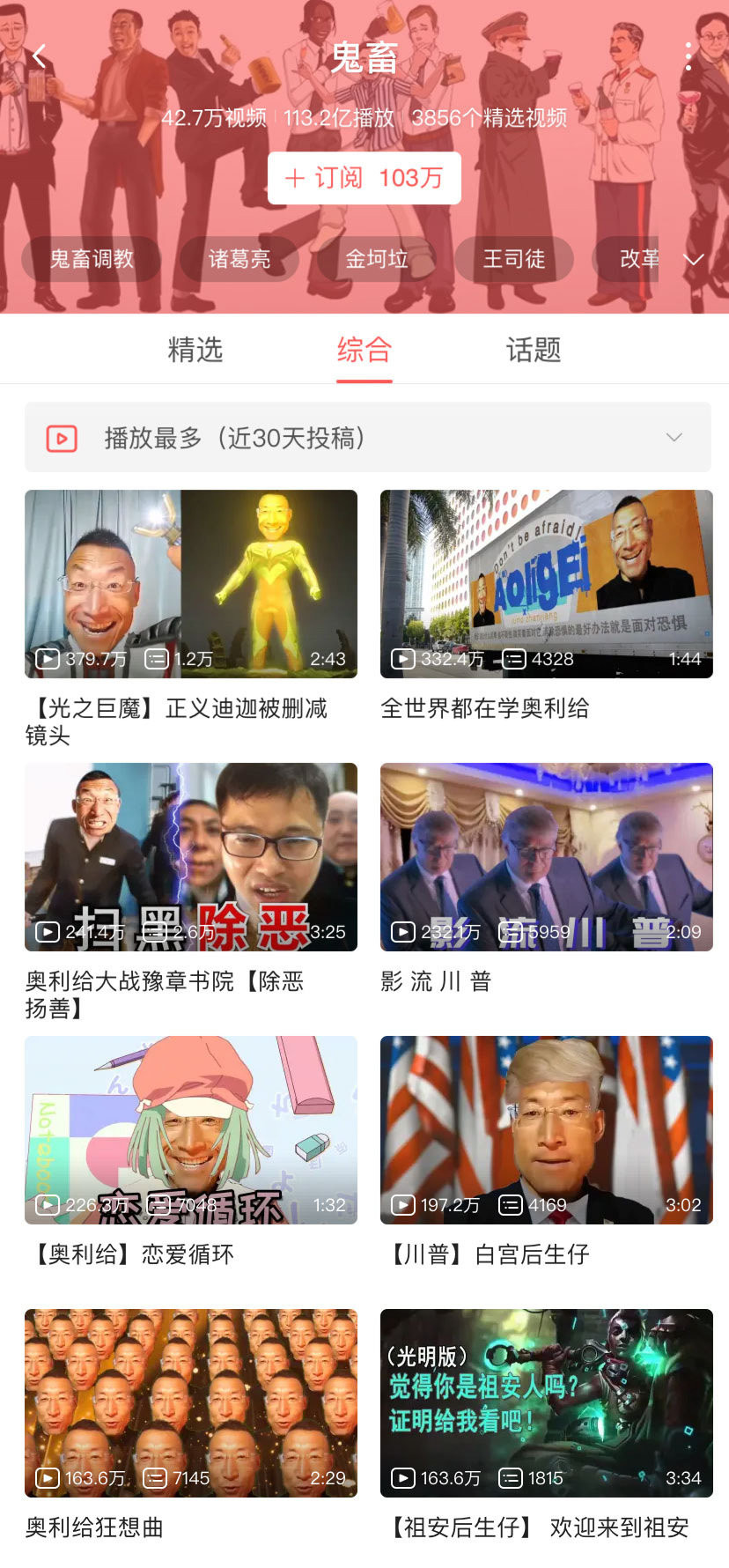This screenshot has width=729, height=1568.
Task: Play video 【川普】白宫后生仔
Action: 546,1130
